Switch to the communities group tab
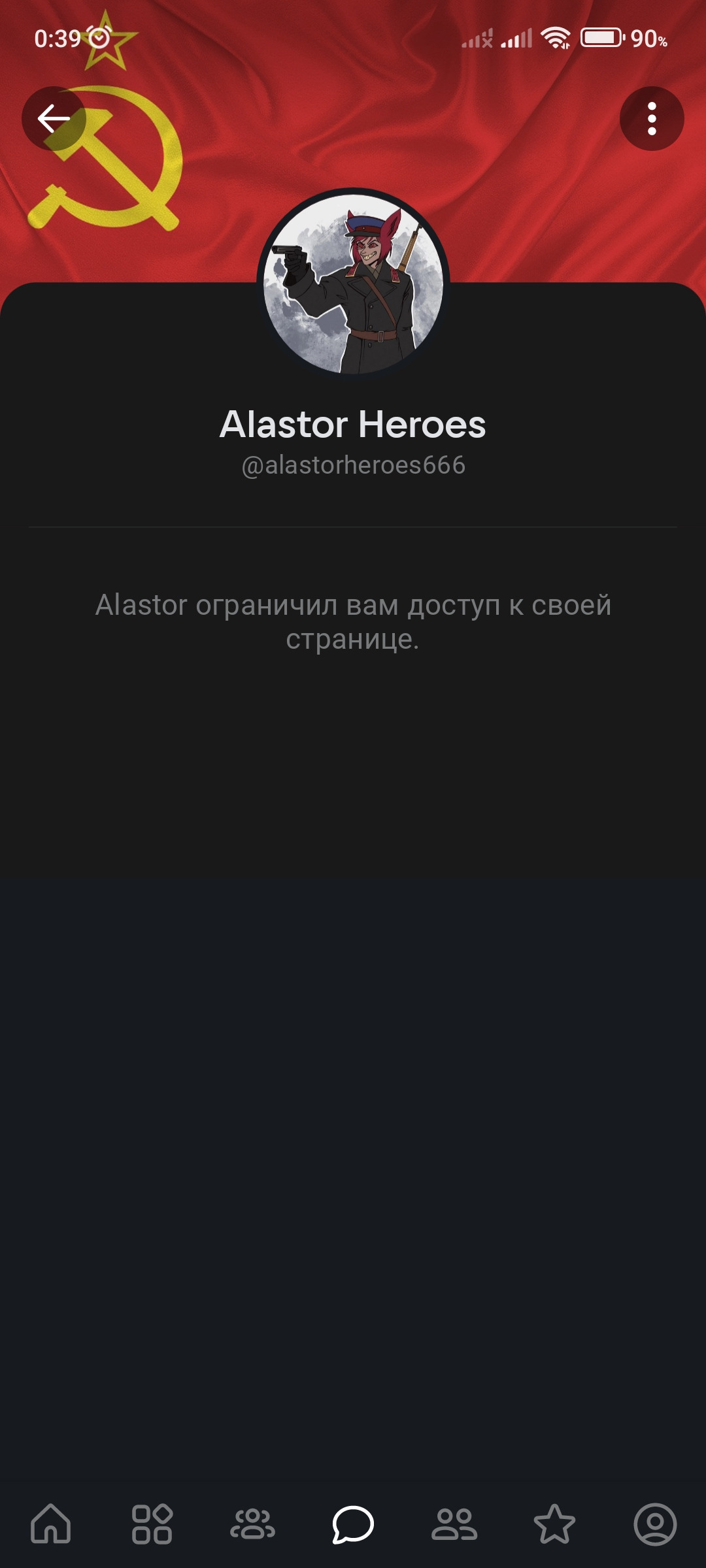Viewport: 706px width, 1568px height. 252,1524
